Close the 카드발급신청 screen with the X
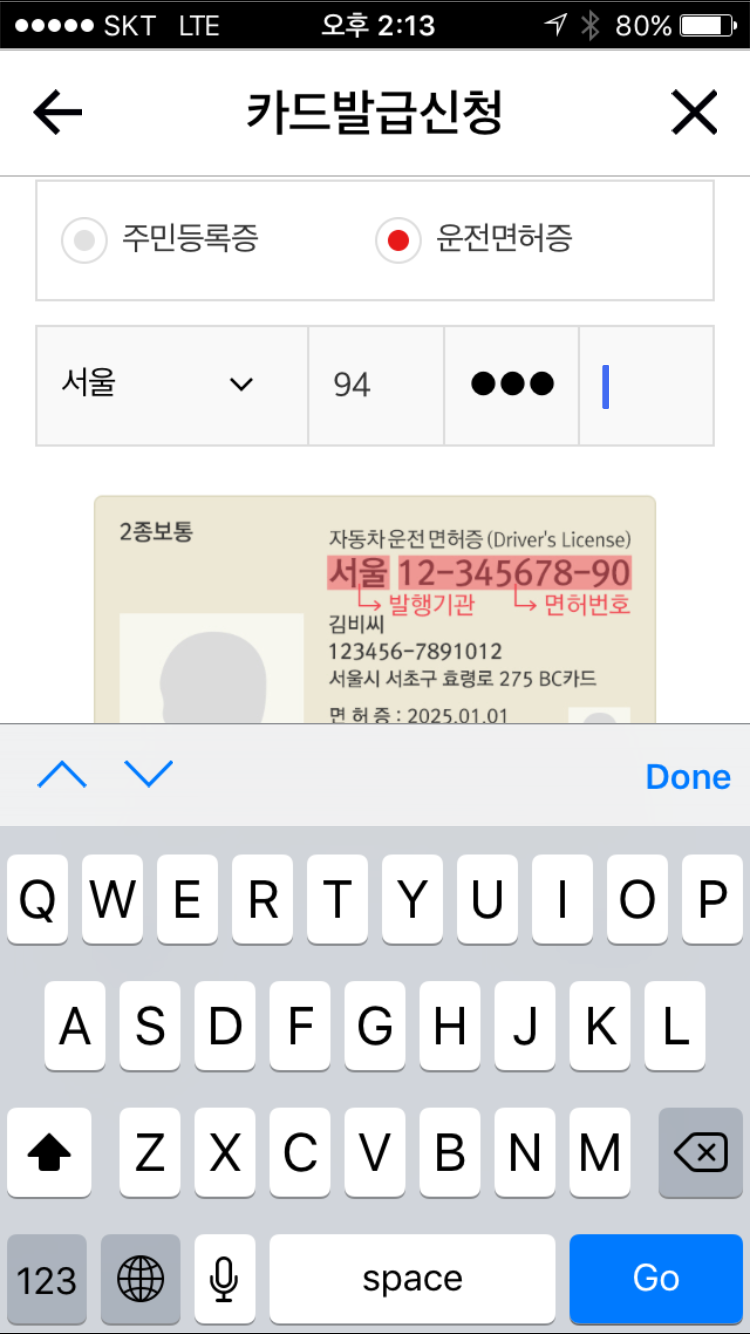750x1334 pixels. [694, 111]
